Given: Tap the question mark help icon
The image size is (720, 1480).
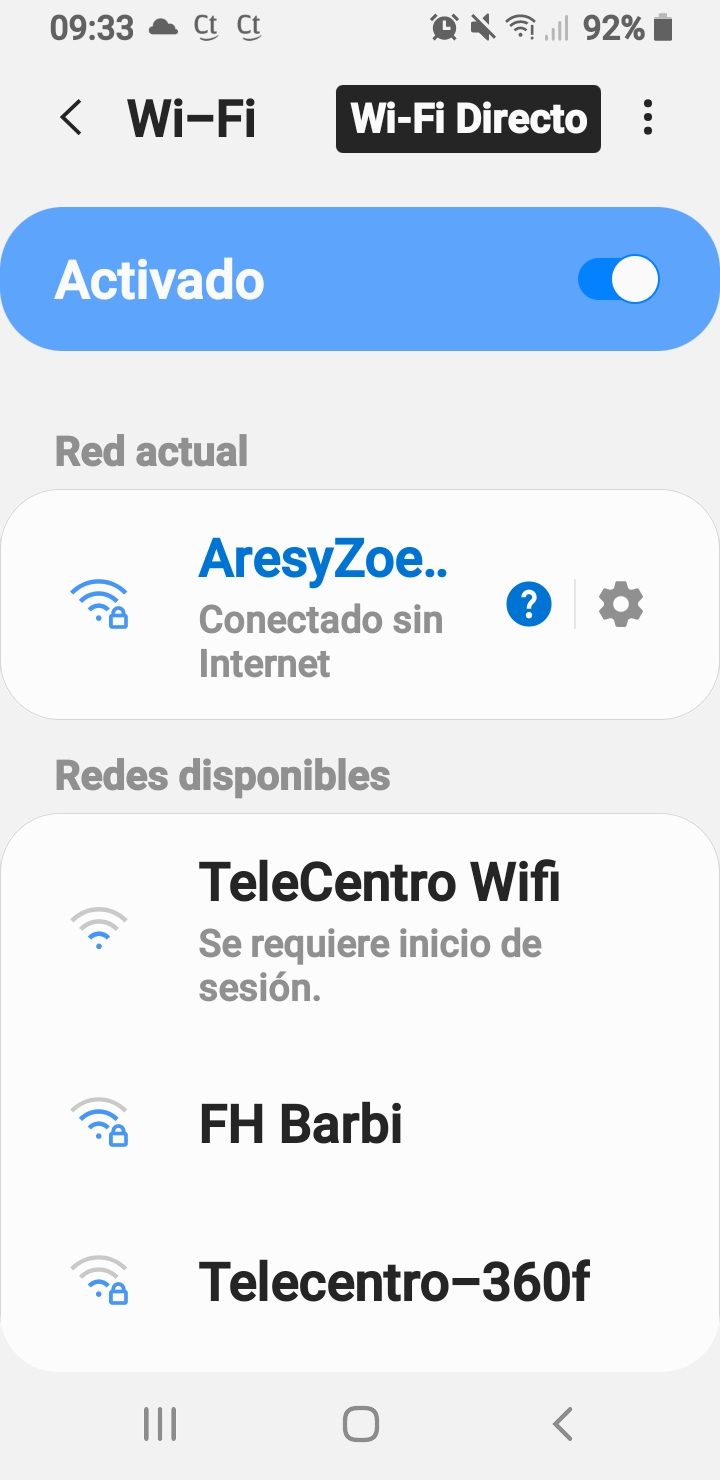Looking at the screenshot, I should pyautogui.click(x=529, y=605).
